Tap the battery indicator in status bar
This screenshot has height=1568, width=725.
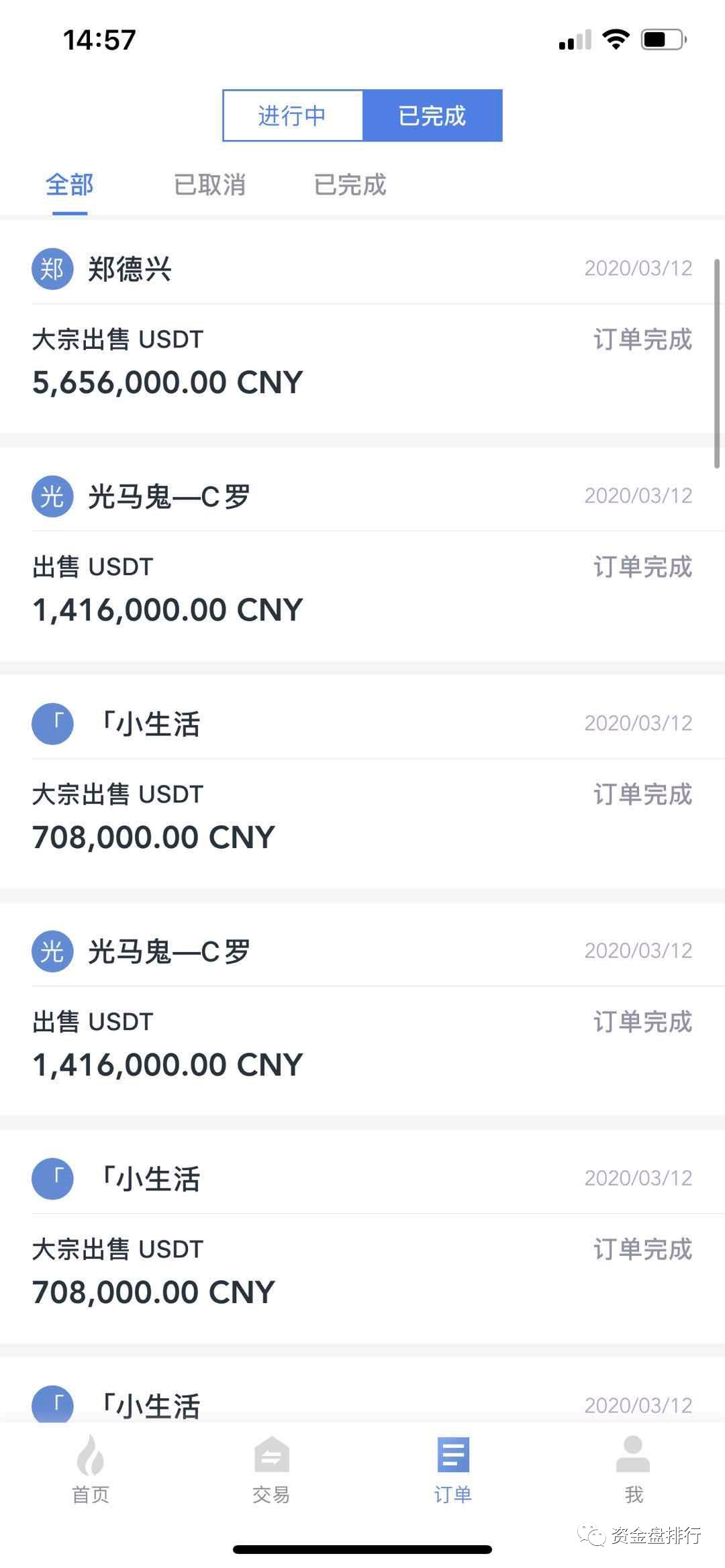pyautogui.click(x=661, y=39)
